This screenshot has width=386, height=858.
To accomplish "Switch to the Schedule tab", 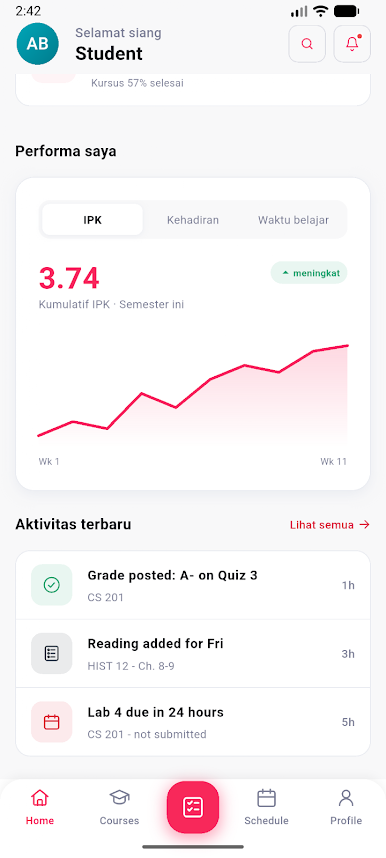I will point(266,807).
